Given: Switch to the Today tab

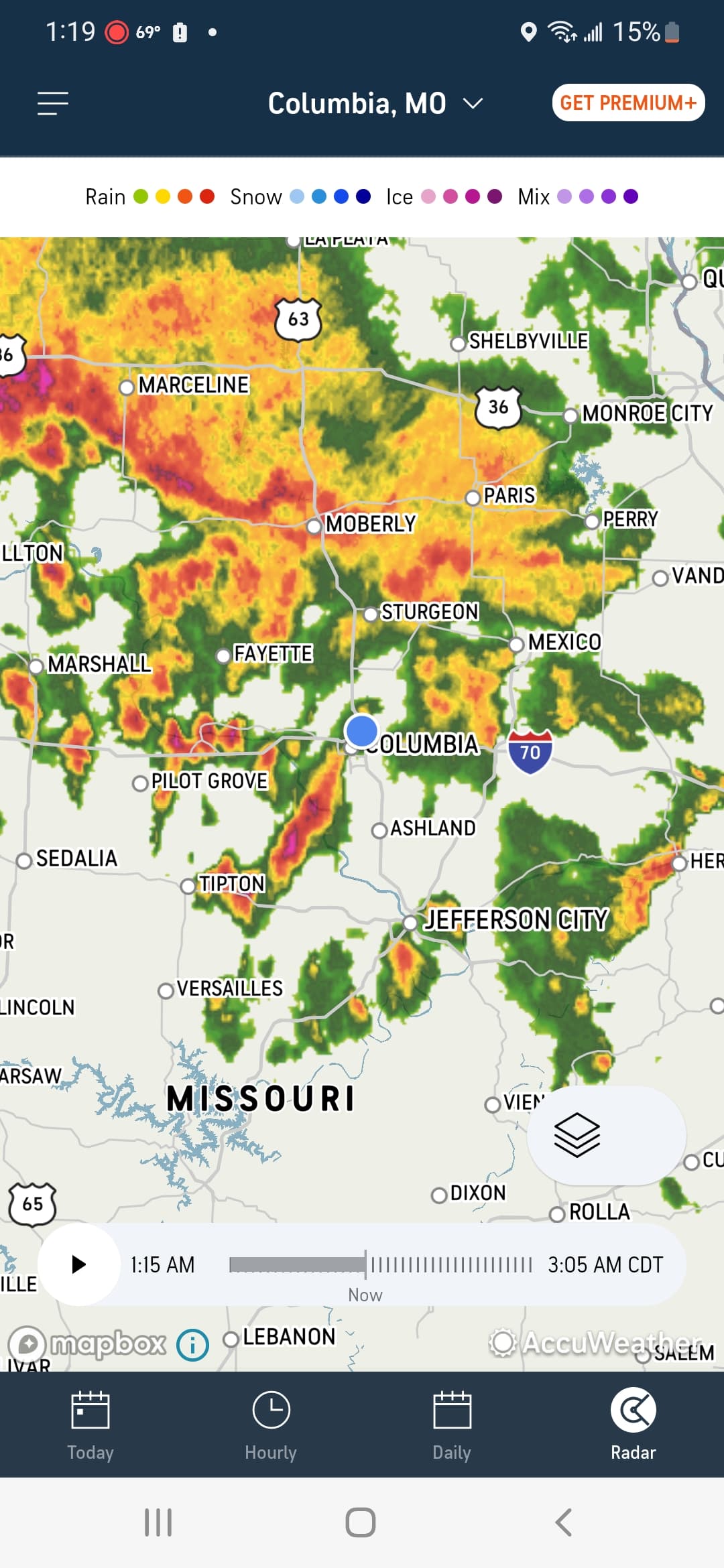Looking at the screenshot, I should pyautogui.click(x=90, y=1425).
